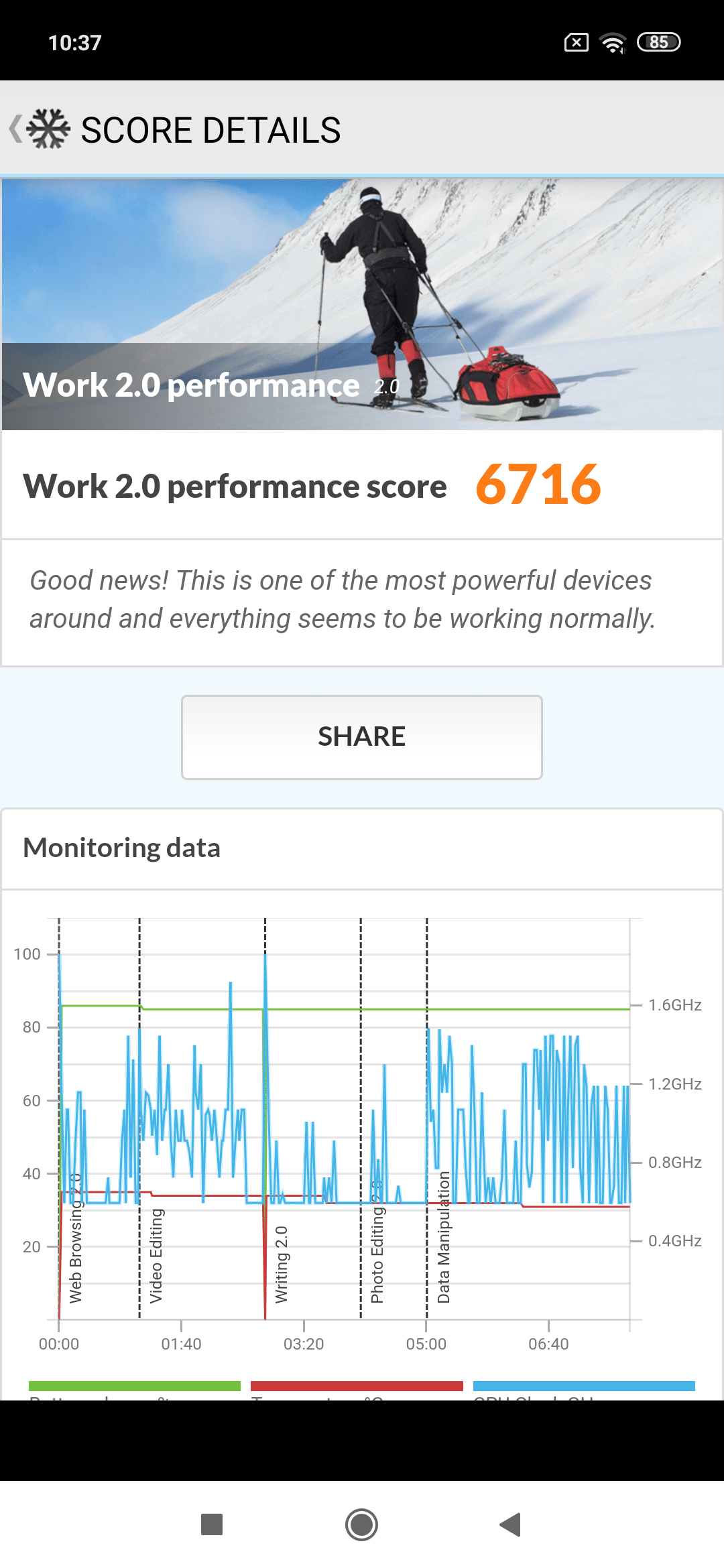Screen dimensions: 724x1568
Task: Open recent apps with the square button
Action: [x=212, y=1524]
